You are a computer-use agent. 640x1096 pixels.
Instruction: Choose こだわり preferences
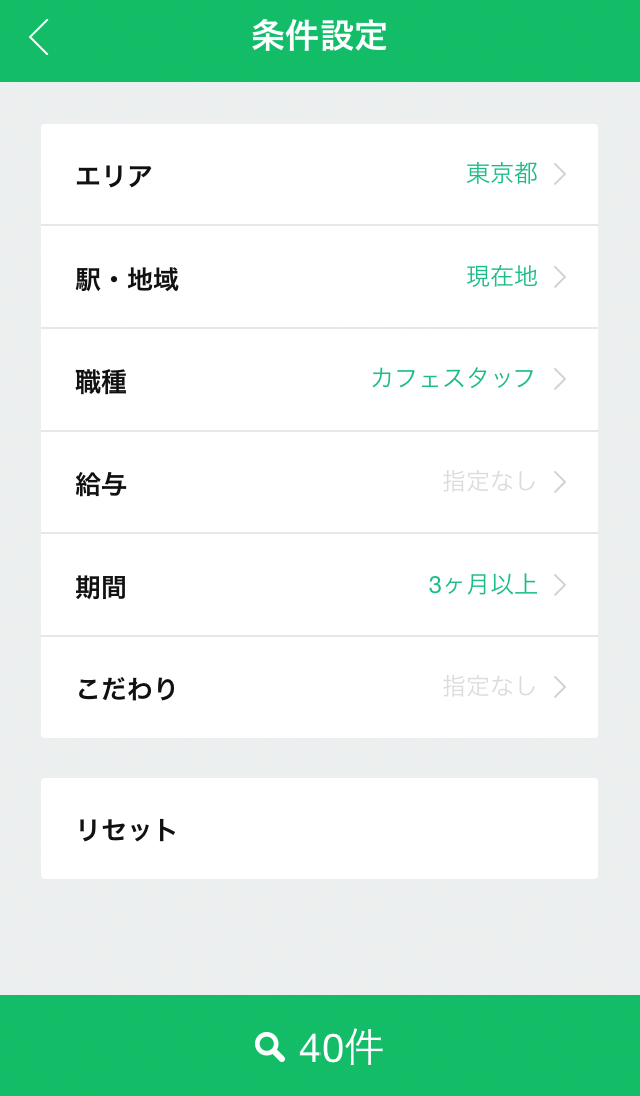319,688
